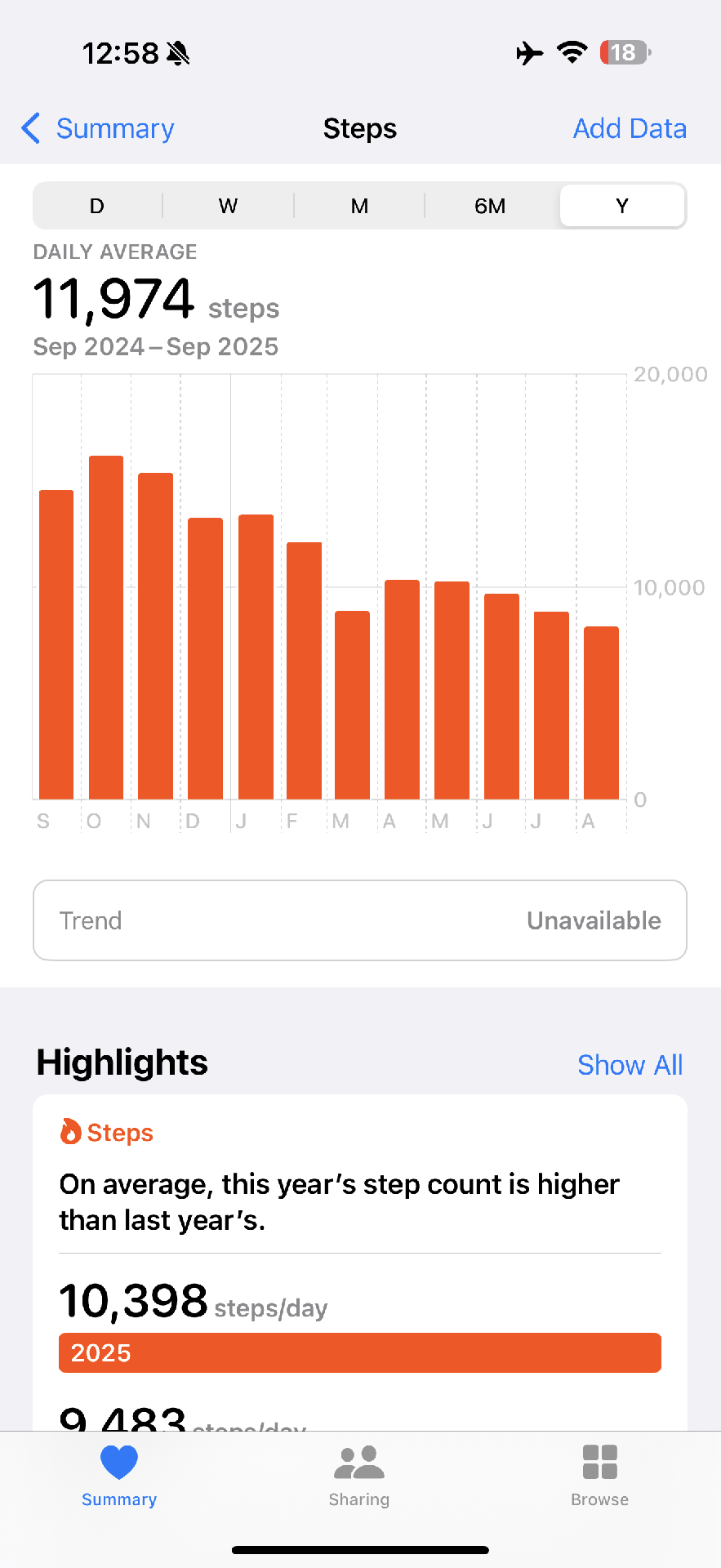Tap Add Data
This screenshot has width=721, height=1568.
pos(629,128)
